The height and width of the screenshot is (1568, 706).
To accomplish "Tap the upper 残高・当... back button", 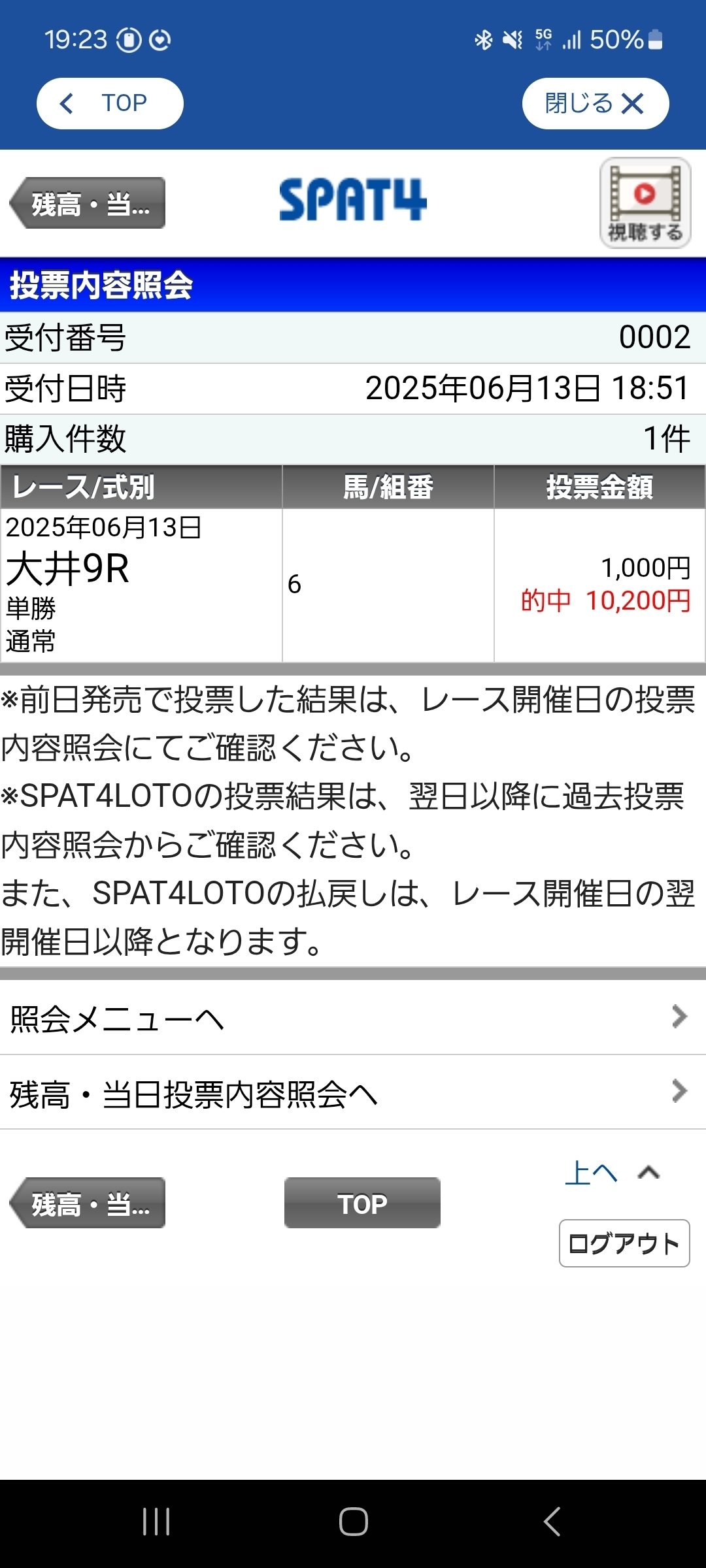I will (x=88, y=203).
